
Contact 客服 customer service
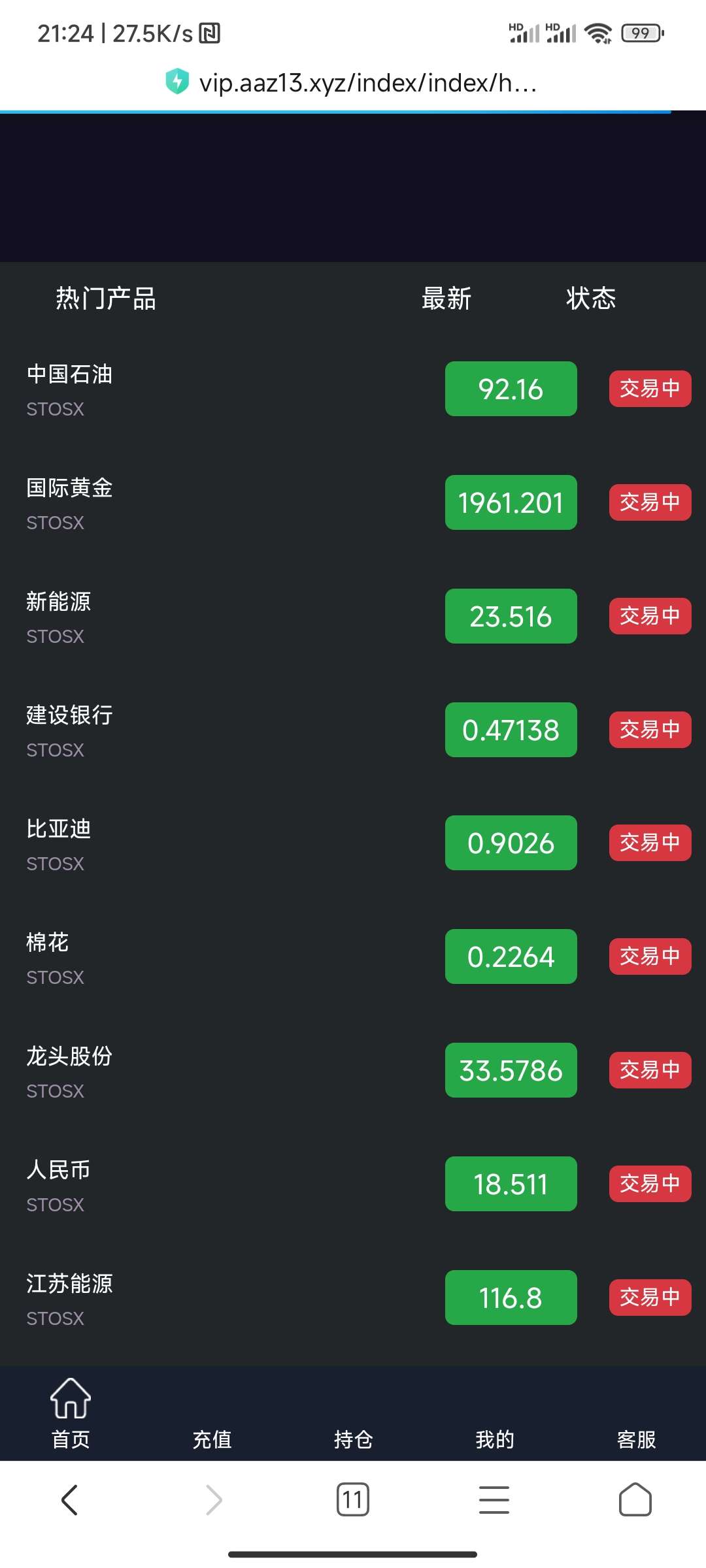coord(636,1439)
